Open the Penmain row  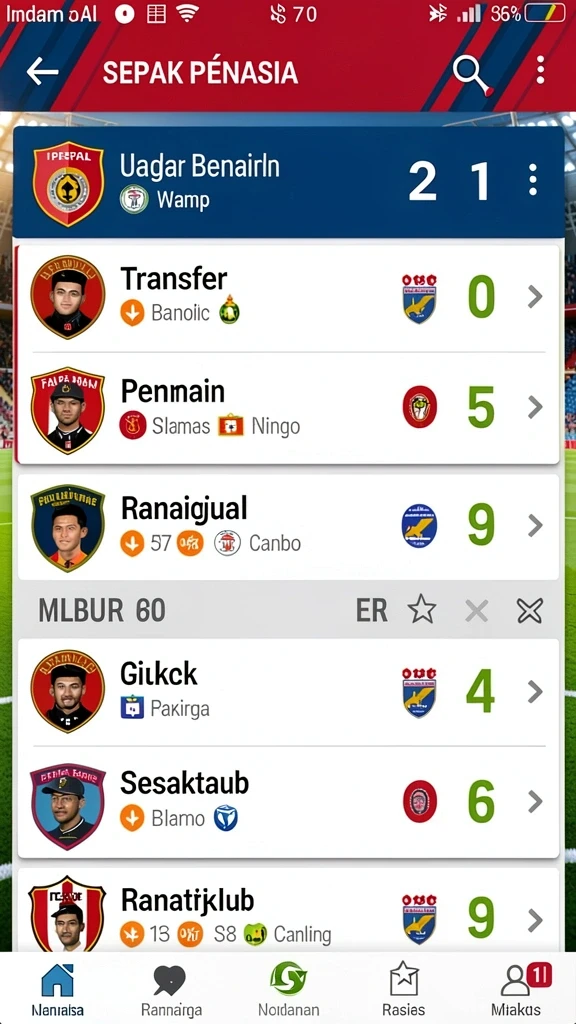[x=288, y=408]
